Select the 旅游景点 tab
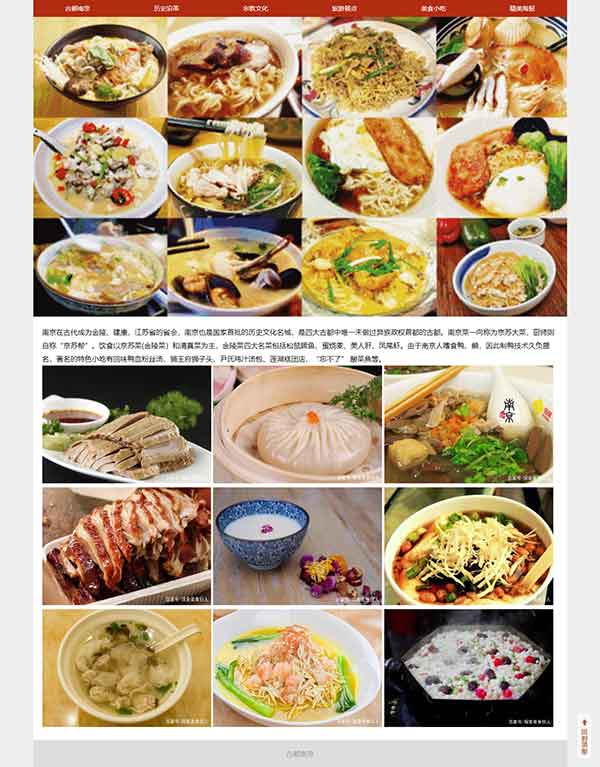600x767 pixels. tap(344, 7)
